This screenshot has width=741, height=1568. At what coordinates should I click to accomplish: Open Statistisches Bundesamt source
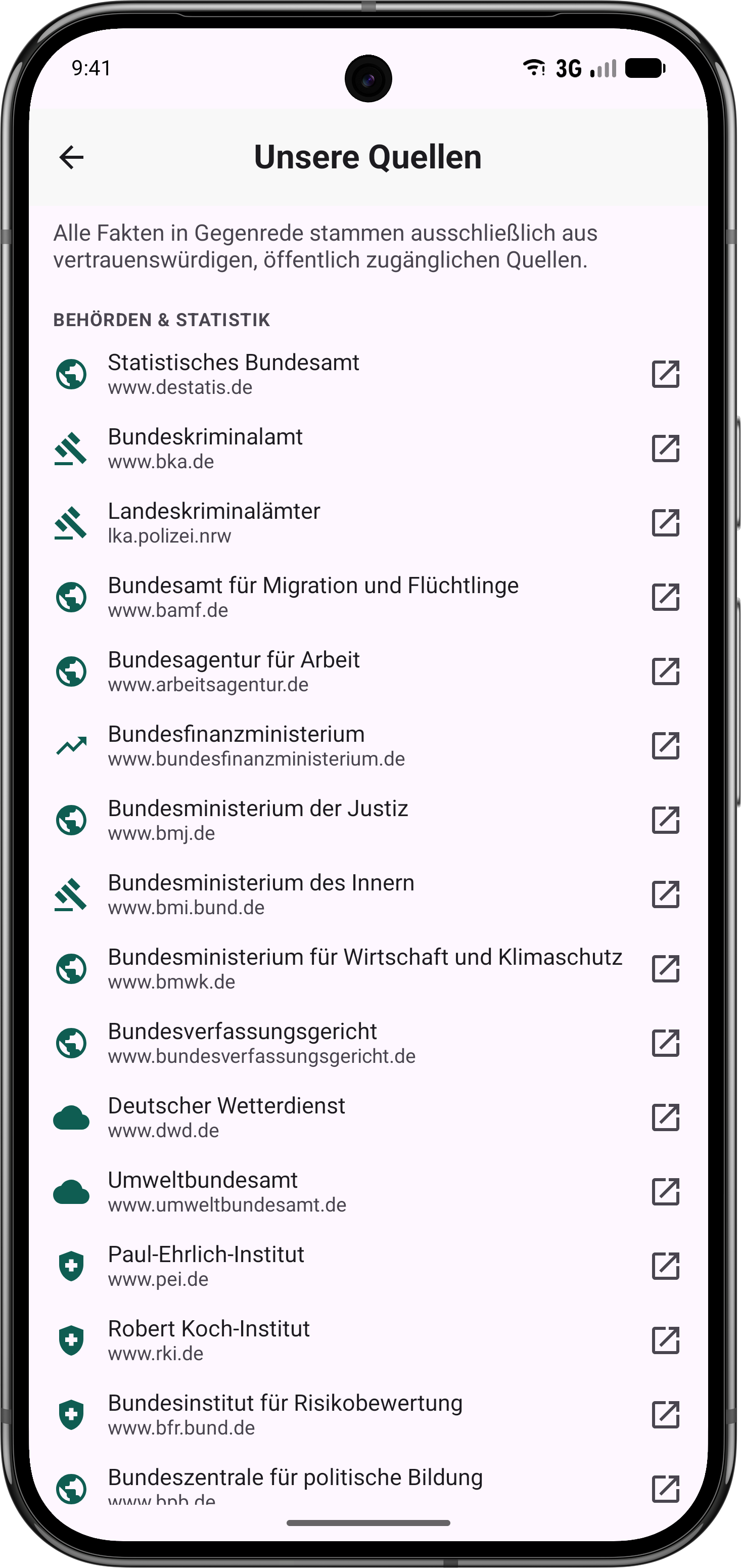coord(368,374)
